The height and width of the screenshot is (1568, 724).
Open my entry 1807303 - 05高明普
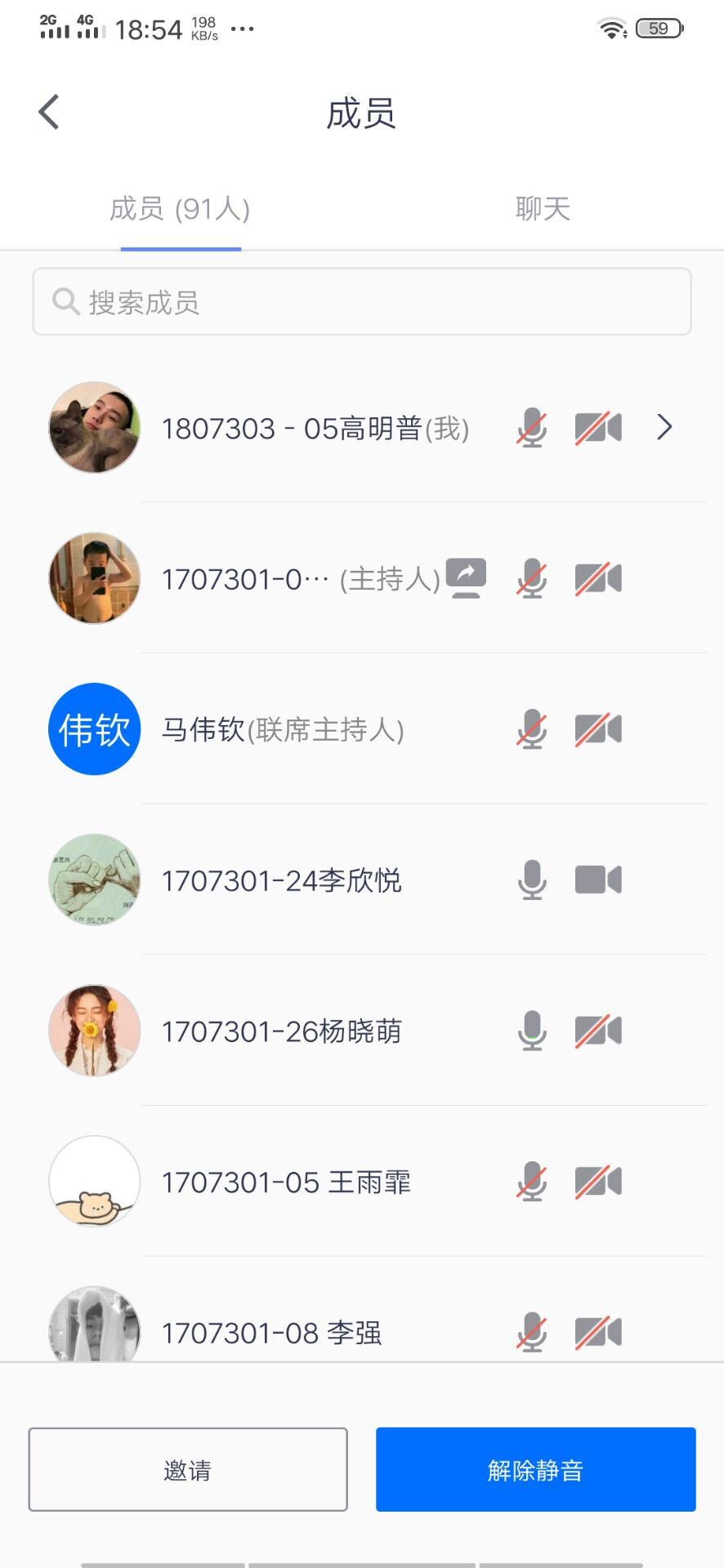click(315, 428)
